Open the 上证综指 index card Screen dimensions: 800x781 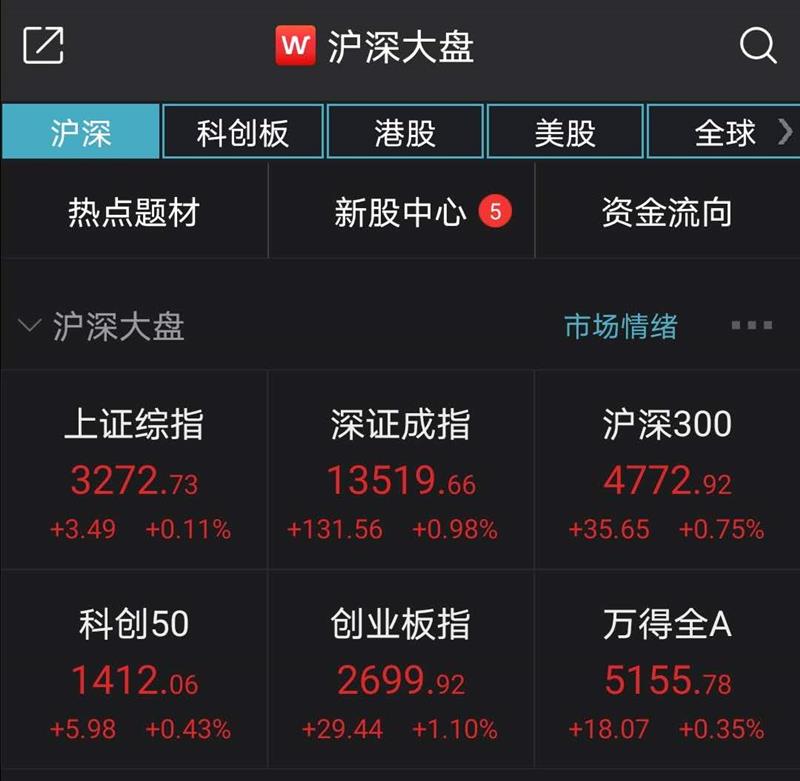click(134, 470)
